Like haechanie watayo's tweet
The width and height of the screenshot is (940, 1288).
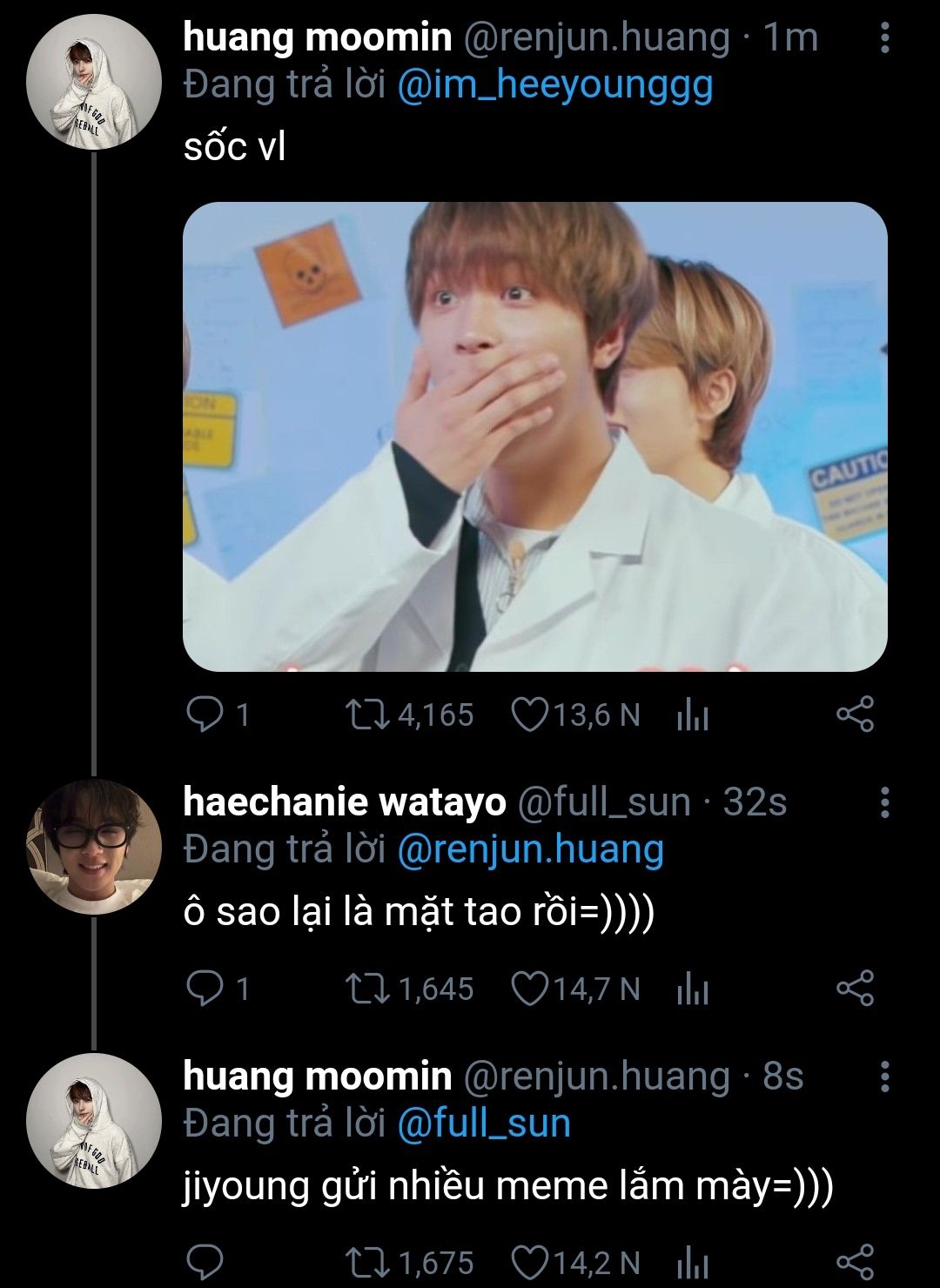527,989
